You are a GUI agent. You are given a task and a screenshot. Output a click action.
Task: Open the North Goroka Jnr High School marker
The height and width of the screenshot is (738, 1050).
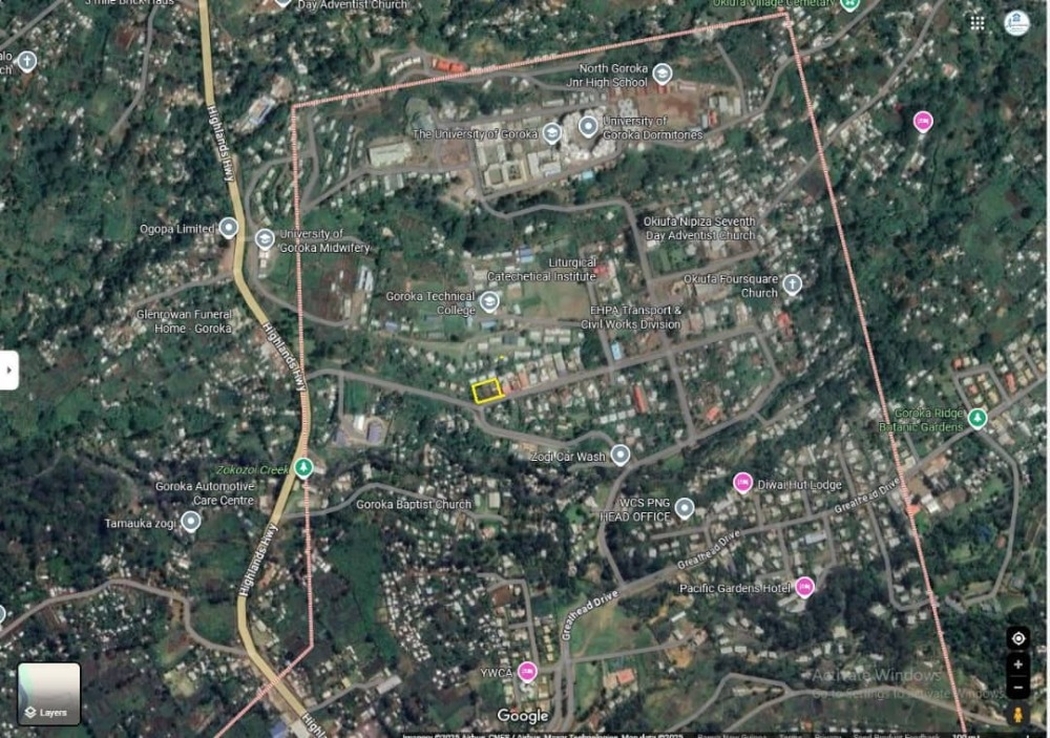coord(662,74)
